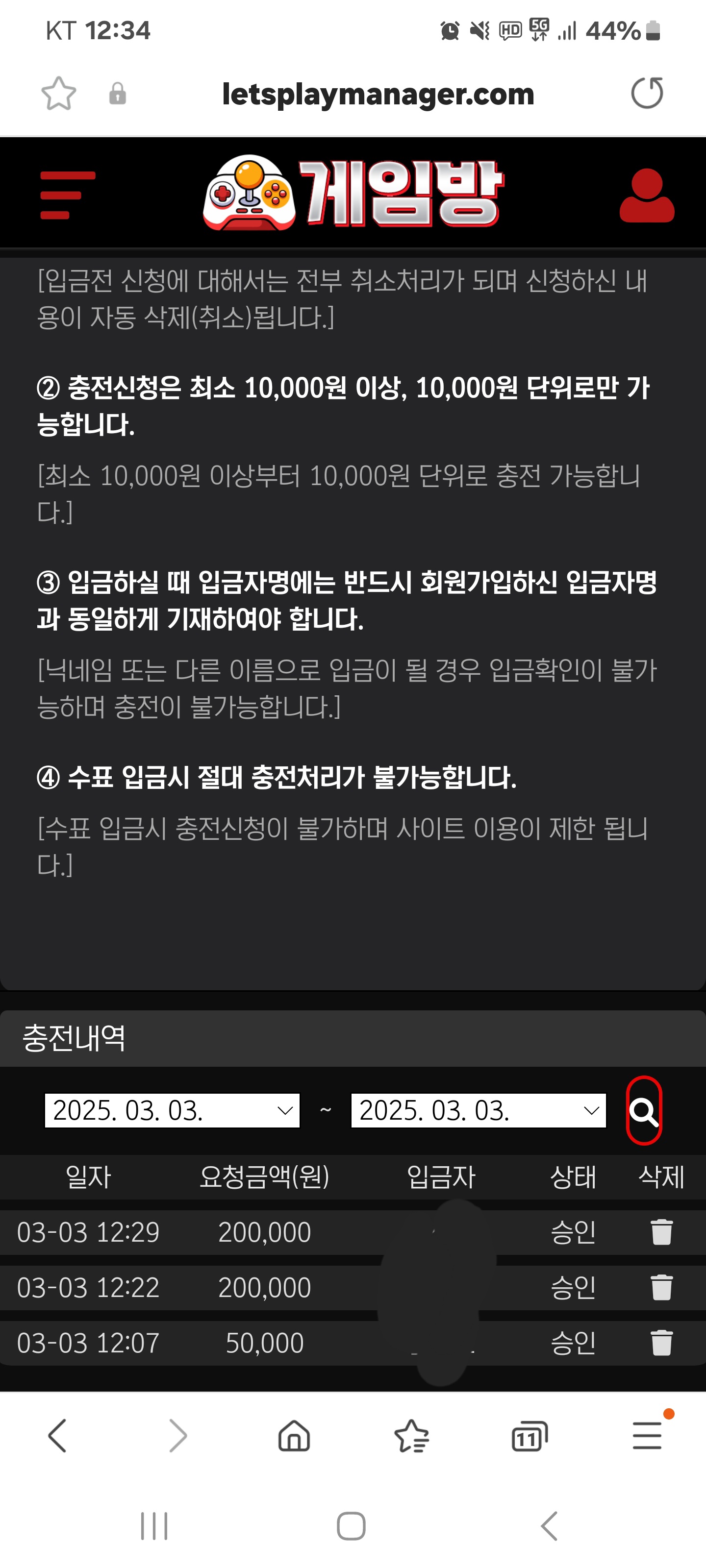Reload the page
The height and width of the screenshot is (1568, 706).
(647, 93)
